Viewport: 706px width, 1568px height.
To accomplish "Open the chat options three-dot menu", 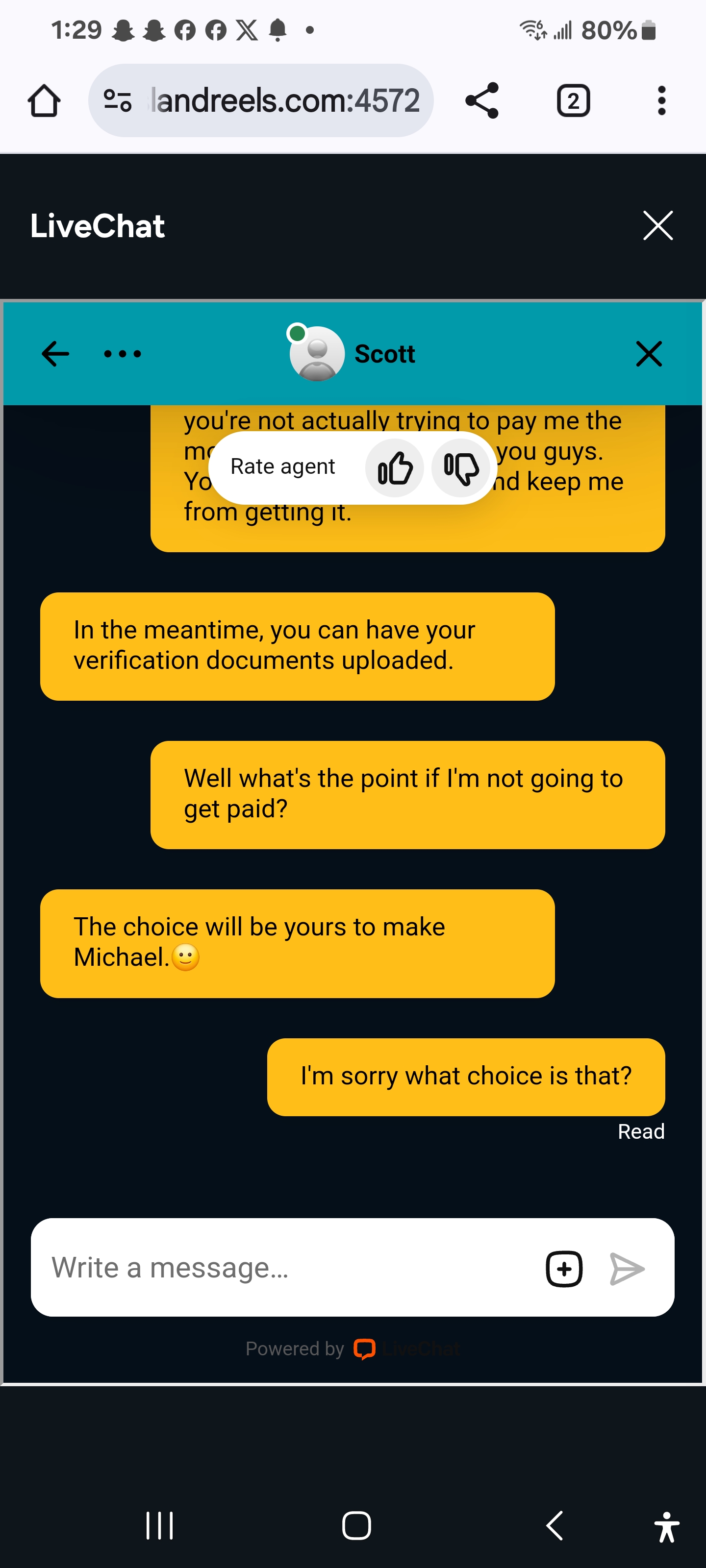I will click(x=123, y=354).
